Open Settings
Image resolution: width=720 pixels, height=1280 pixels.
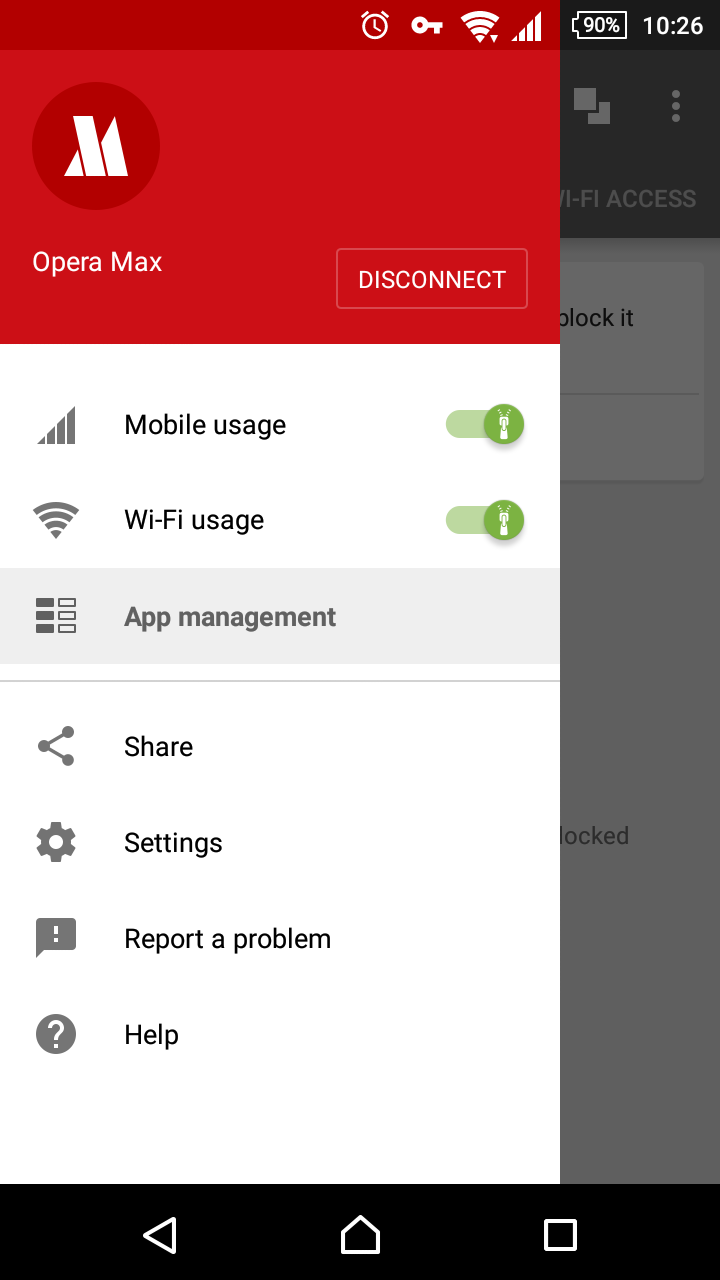click(x=173, y=843)
